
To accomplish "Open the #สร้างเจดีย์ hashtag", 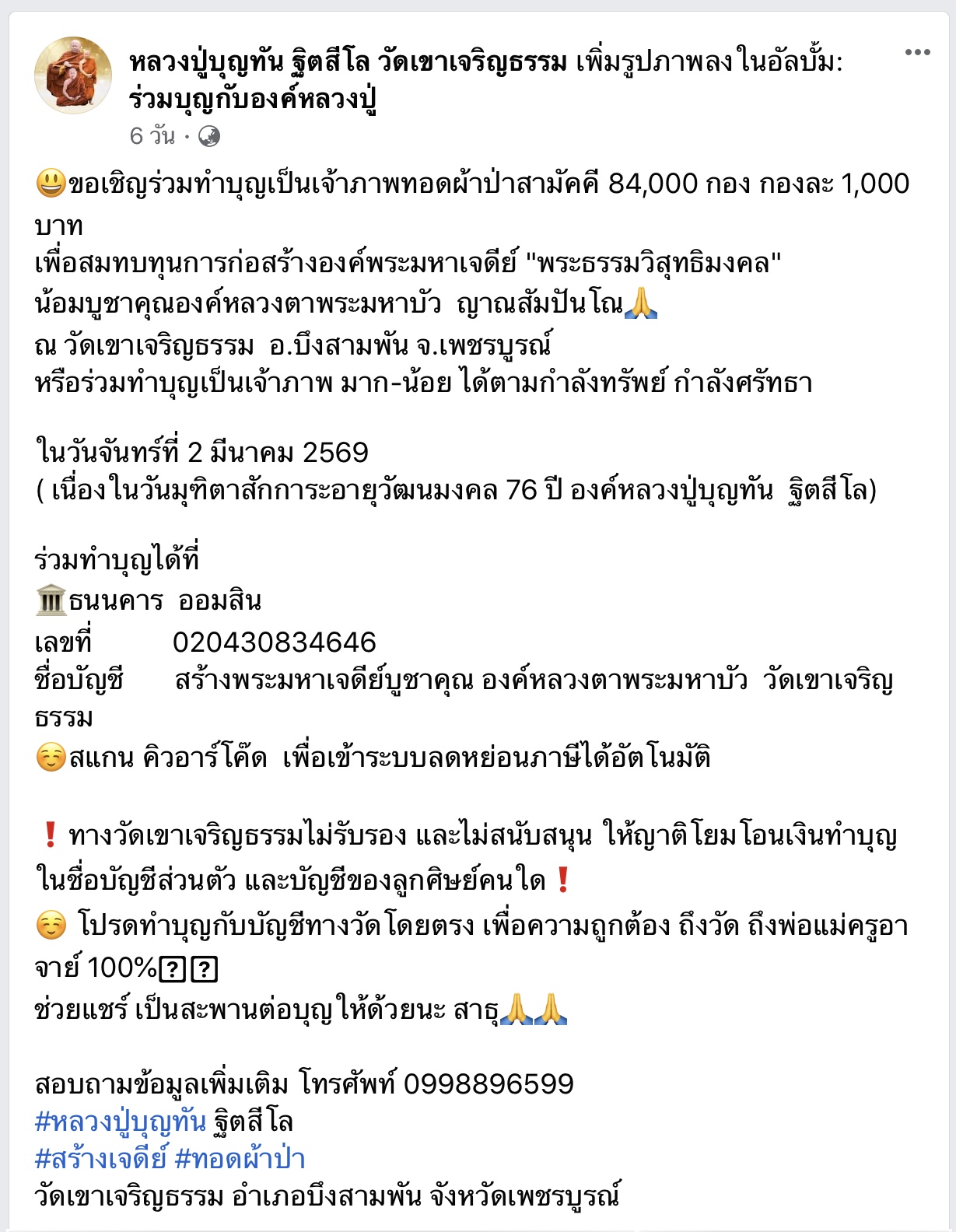I will click(x=101, y=1159).
